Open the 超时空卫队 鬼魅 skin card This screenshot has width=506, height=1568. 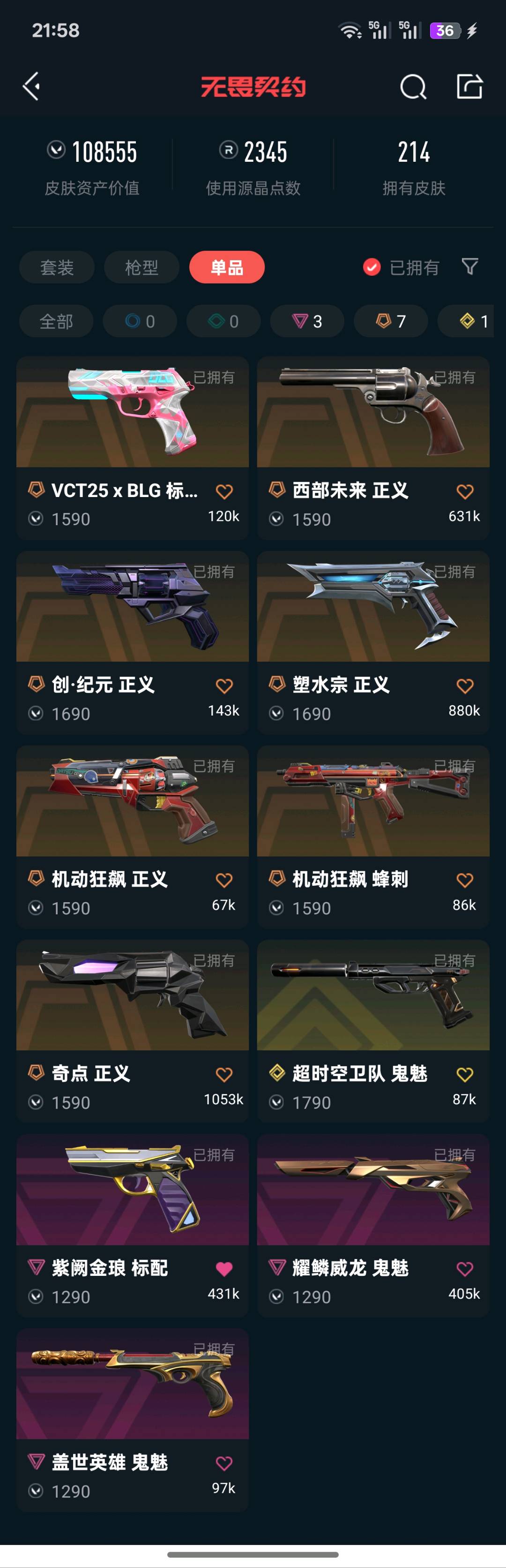tap(373, 1031)
